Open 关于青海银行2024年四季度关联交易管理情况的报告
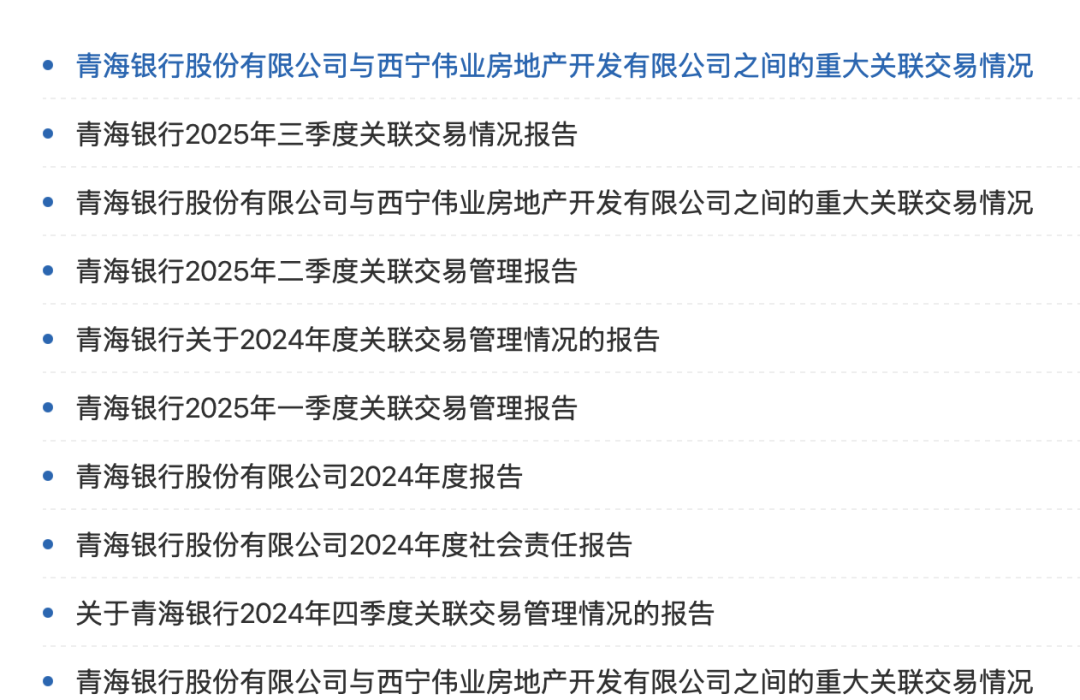 point(395,613)
